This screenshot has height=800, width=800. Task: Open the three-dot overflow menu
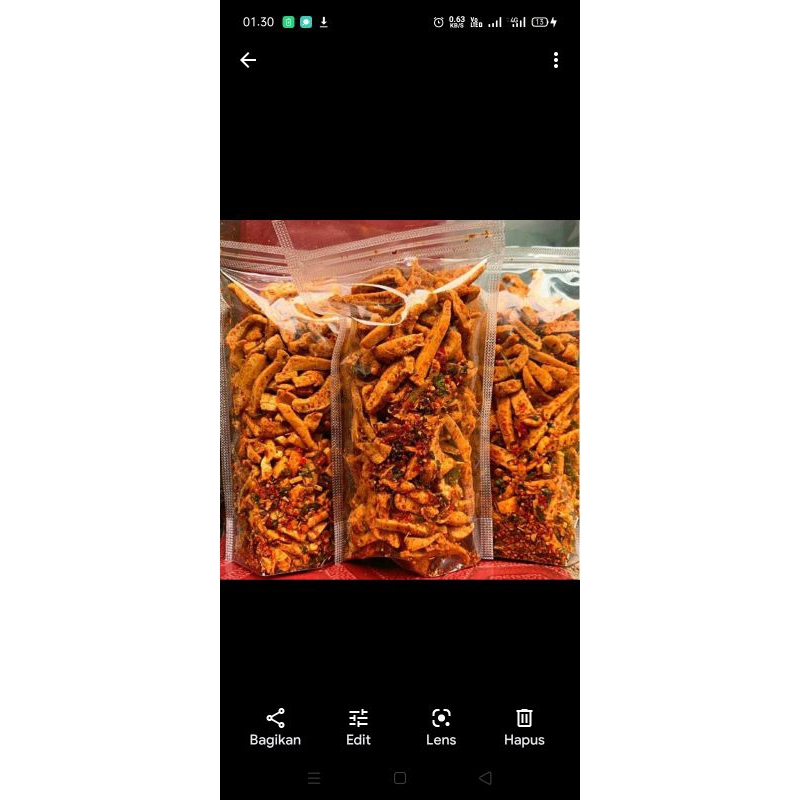[556, 60]
